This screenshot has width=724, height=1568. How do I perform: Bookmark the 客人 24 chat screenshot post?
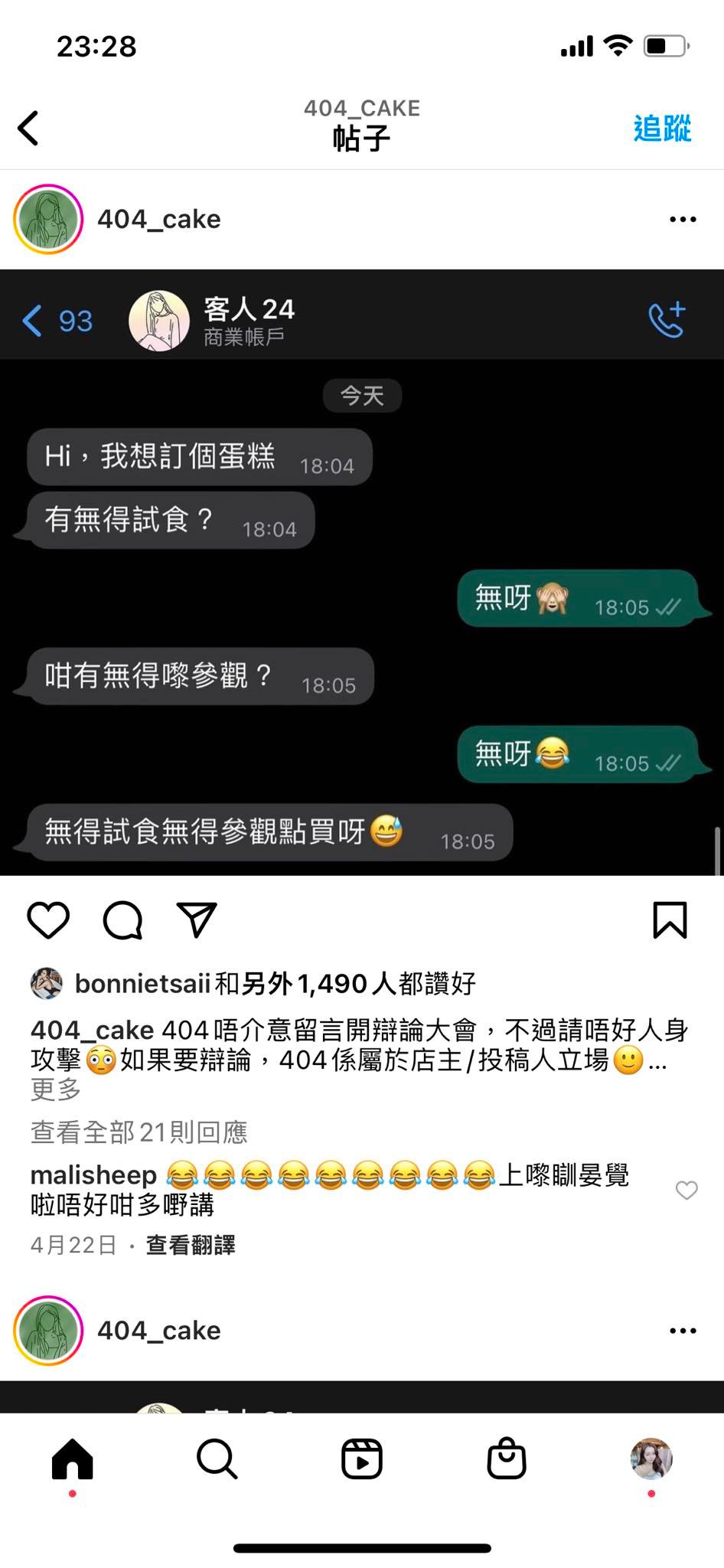[x=670, y=920]
